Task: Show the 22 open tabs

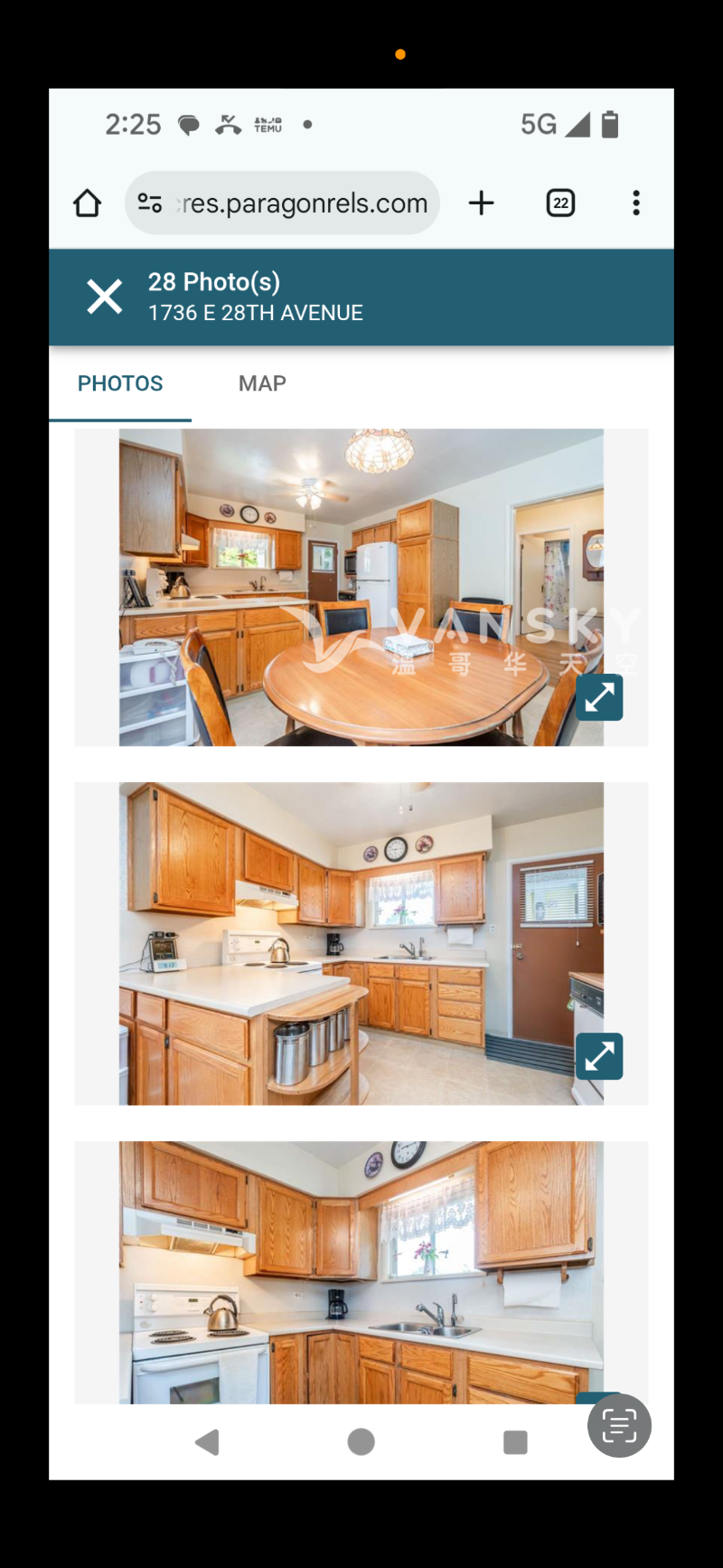Action: 560,203
